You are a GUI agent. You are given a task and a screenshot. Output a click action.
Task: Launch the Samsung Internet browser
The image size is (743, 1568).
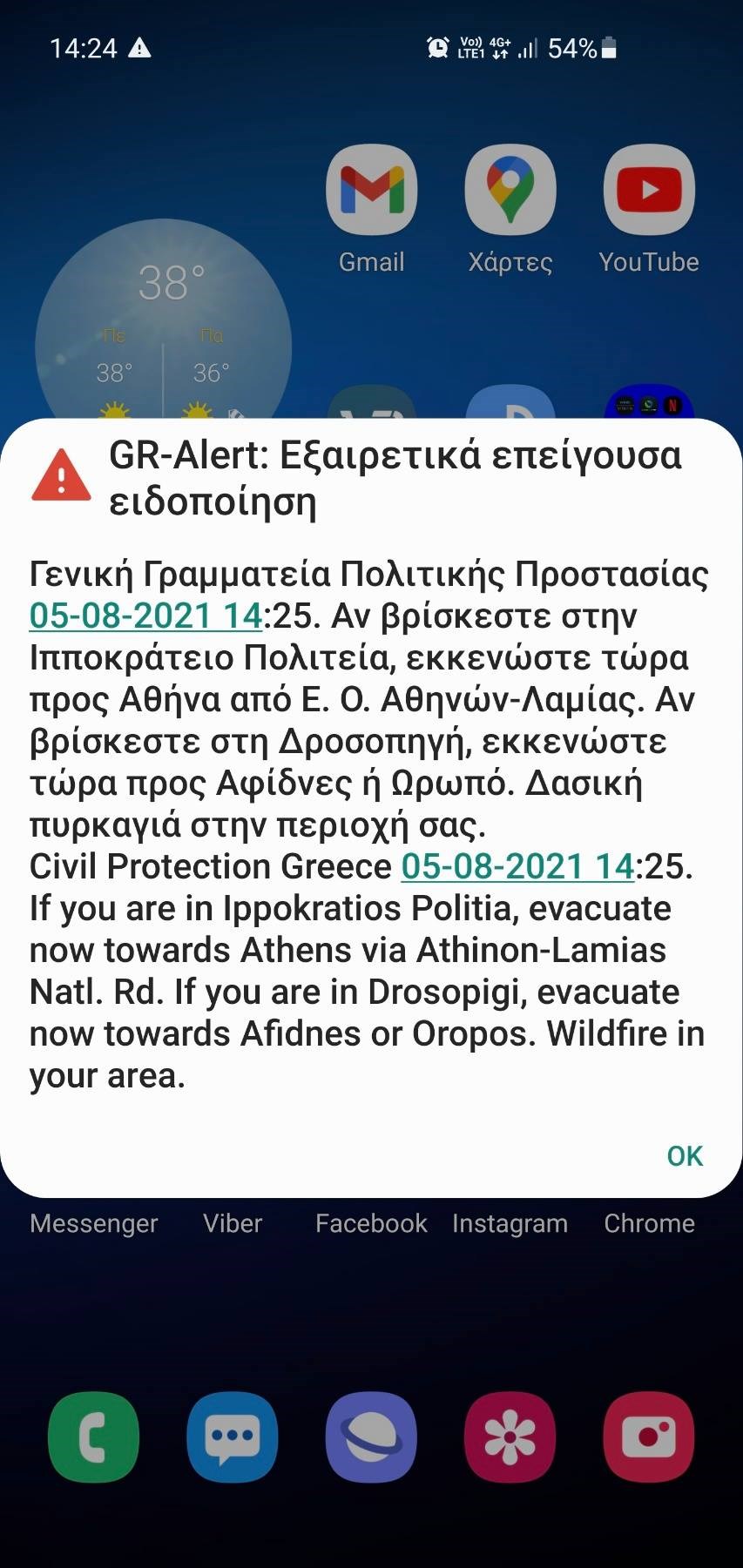[x=371, y=1437]
